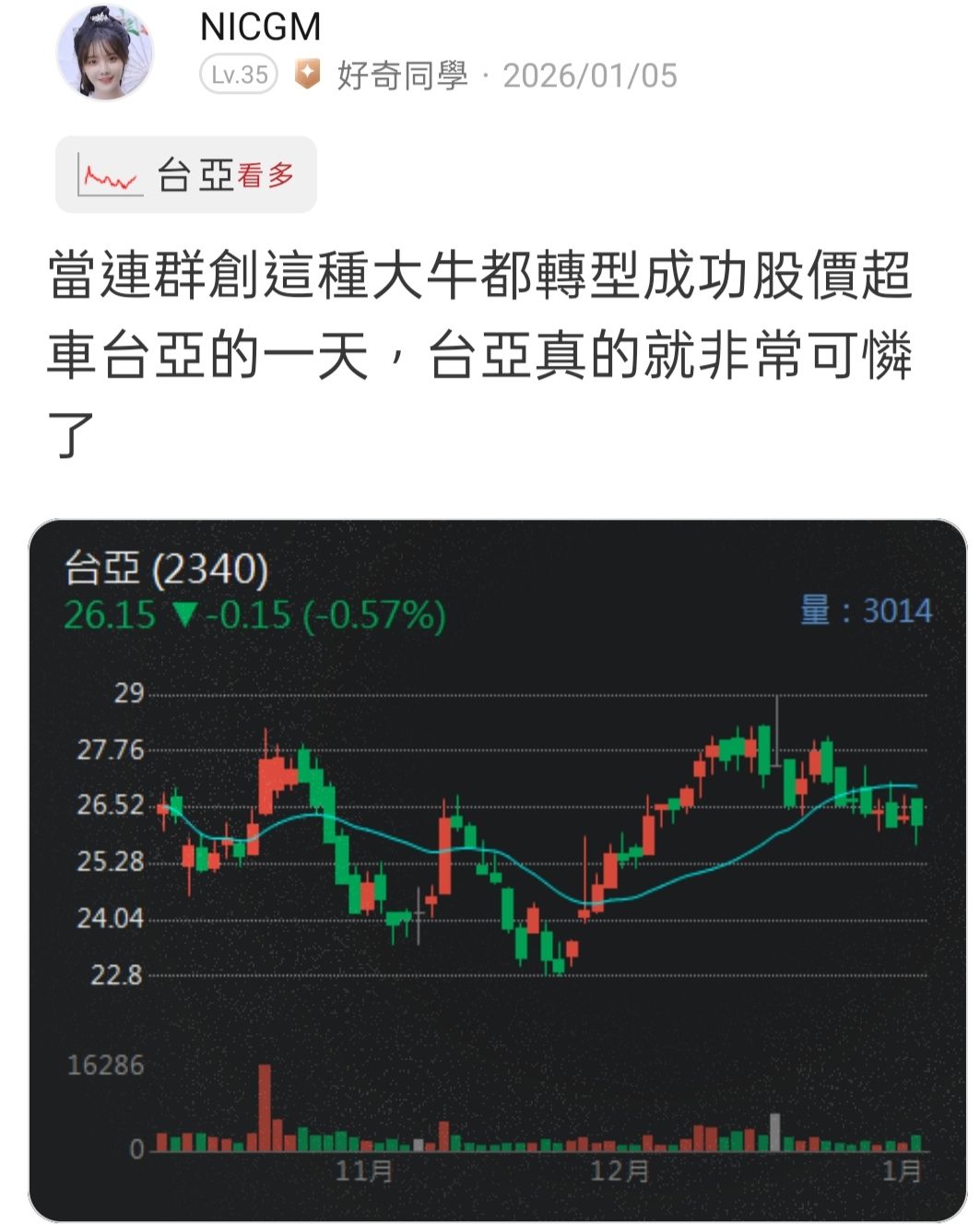Open the NICGM username profile

(260, 28)
